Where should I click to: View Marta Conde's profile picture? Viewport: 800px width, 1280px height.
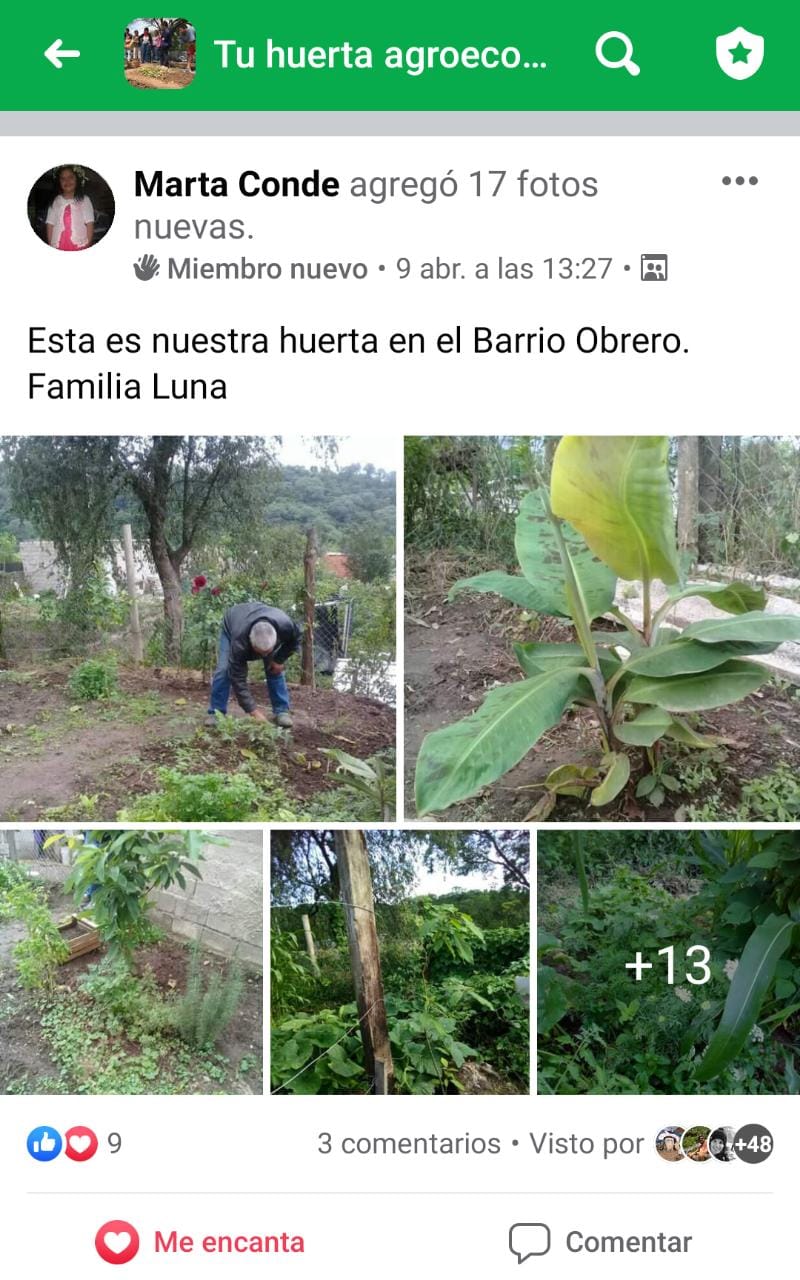click(70, 207)
